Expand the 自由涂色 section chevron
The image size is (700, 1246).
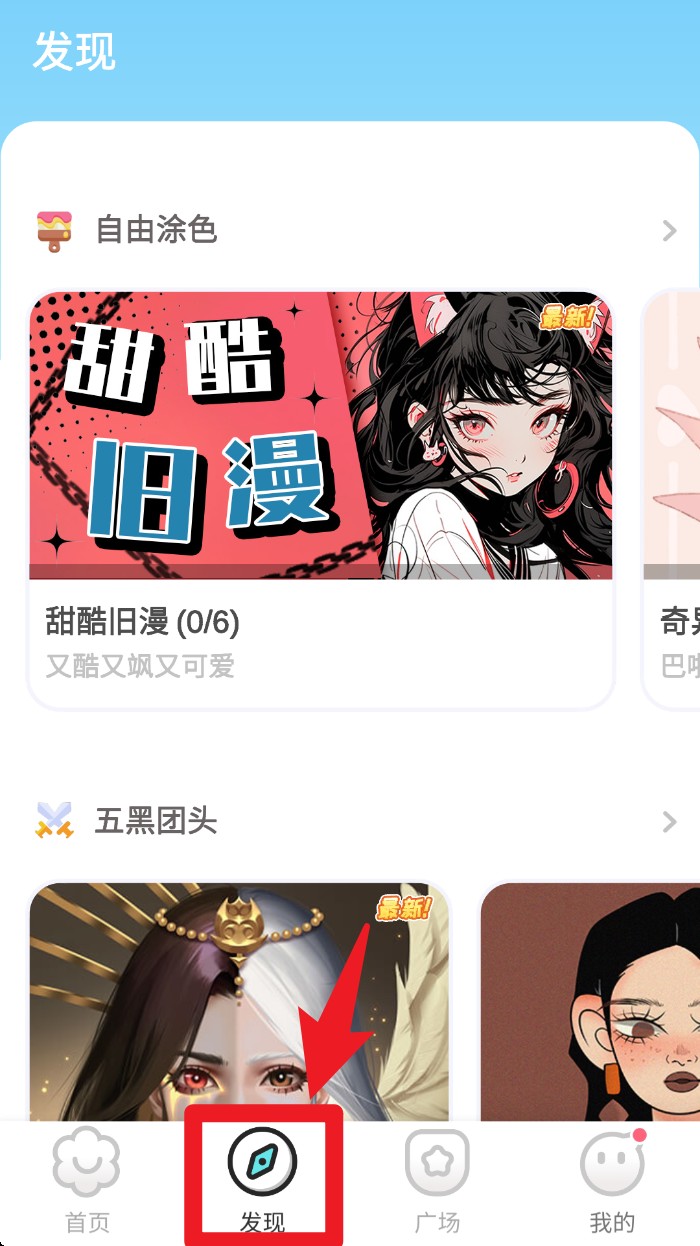pos(669,231)
